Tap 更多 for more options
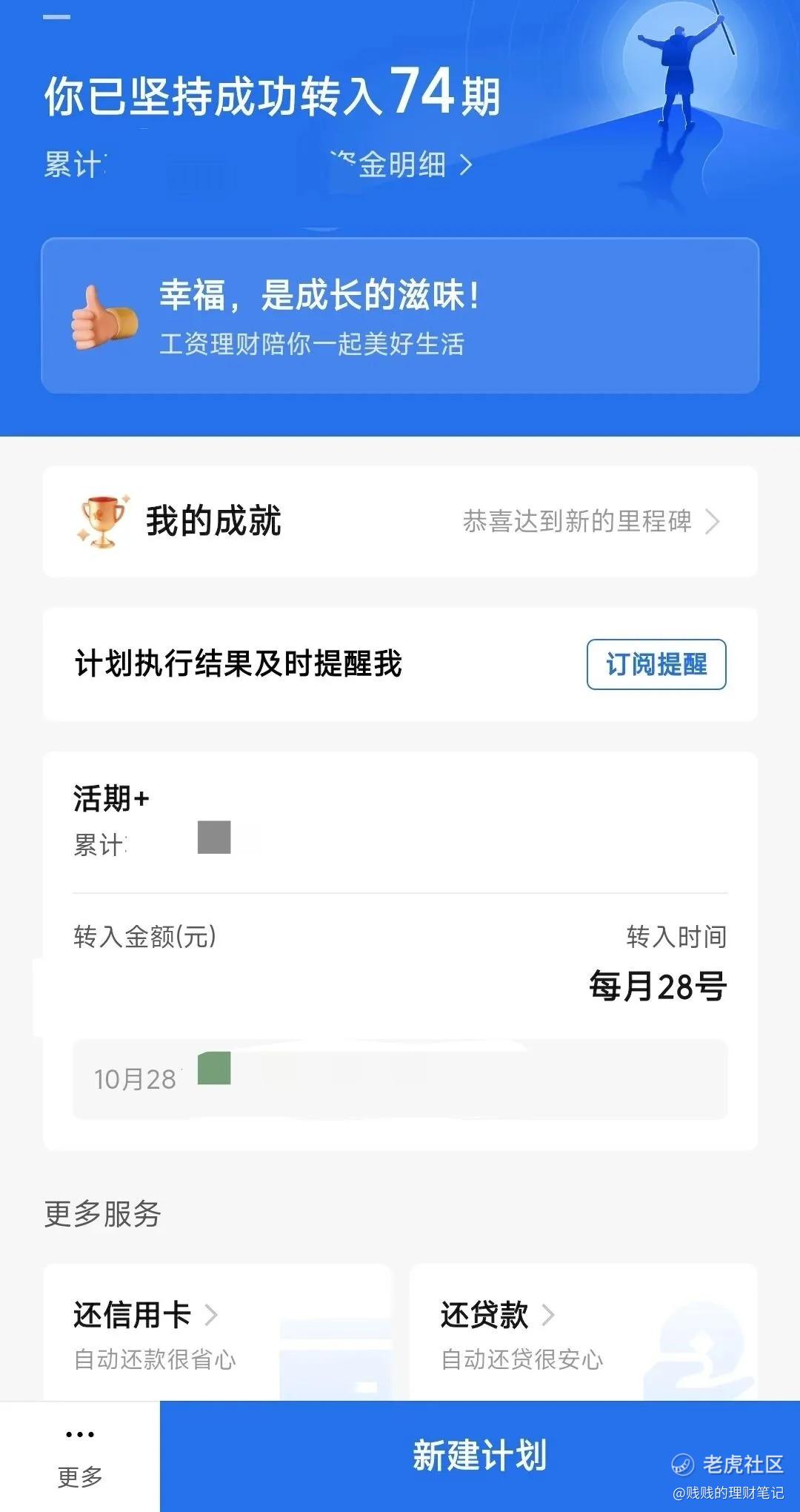800x1512 pixels. coord(80,1457)
